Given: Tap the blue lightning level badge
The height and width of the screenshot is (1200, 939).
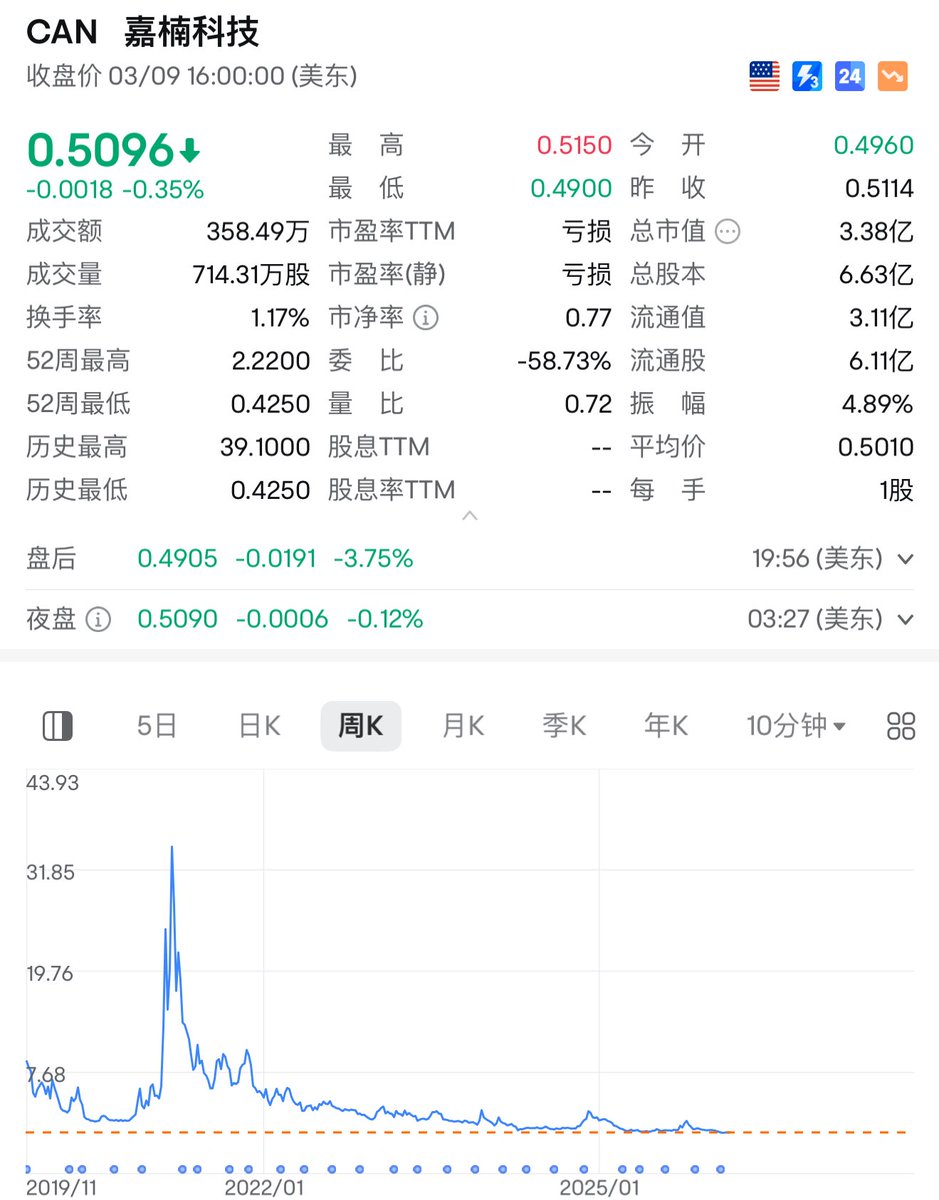Looking at the screenshot, I should (x=807, y=76).
